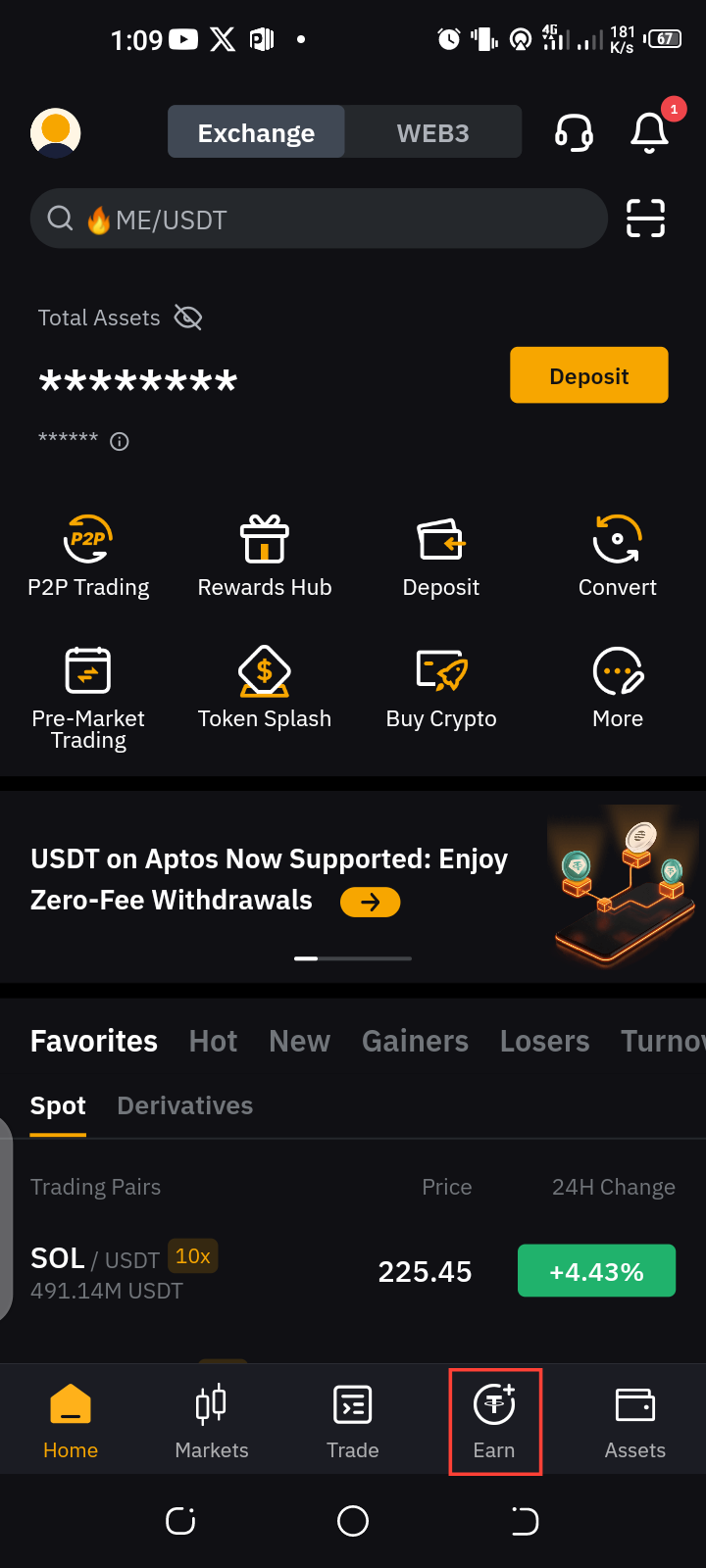Screen dimensions: 706x1568
Task: Open the notifications bell
Action: pos(649,132)
